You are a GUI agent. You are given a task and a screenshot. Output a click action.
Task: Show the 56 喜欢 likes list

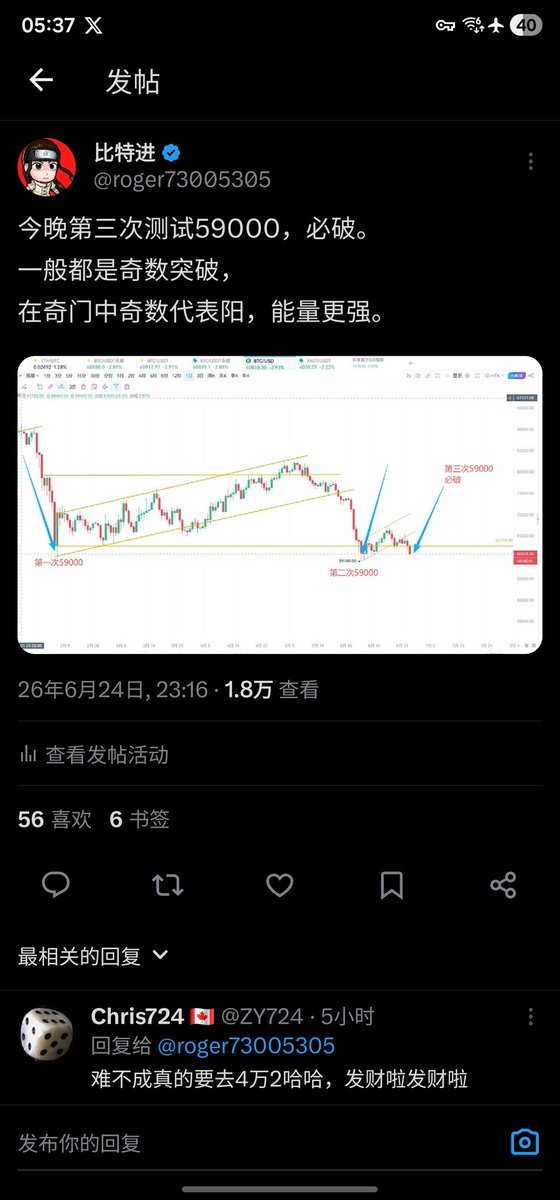pos(55,819)
